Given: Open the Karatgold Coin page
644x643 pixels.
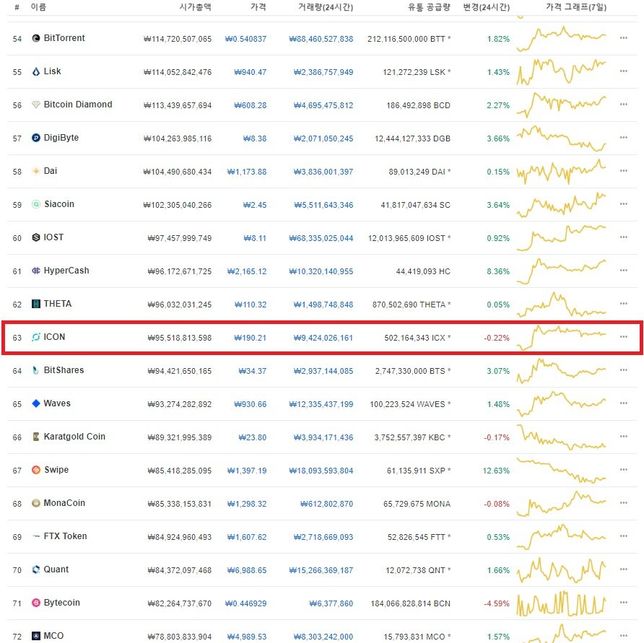Looking at the screenshot, I should (x=74, y=437).
